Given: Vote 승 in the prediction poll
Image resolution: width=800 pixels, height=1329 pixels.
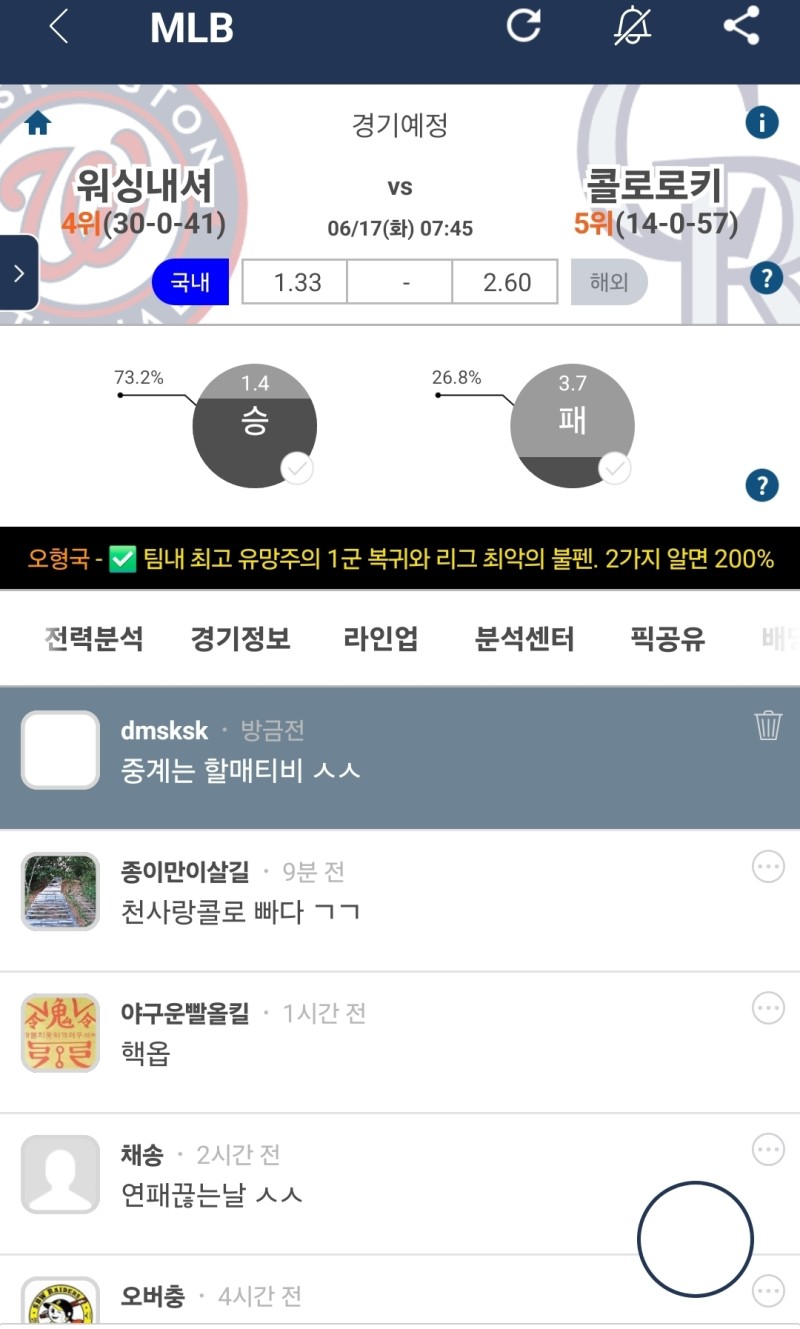Looking at the screenshot, I should pyautogui.click(x=255, y=426).
